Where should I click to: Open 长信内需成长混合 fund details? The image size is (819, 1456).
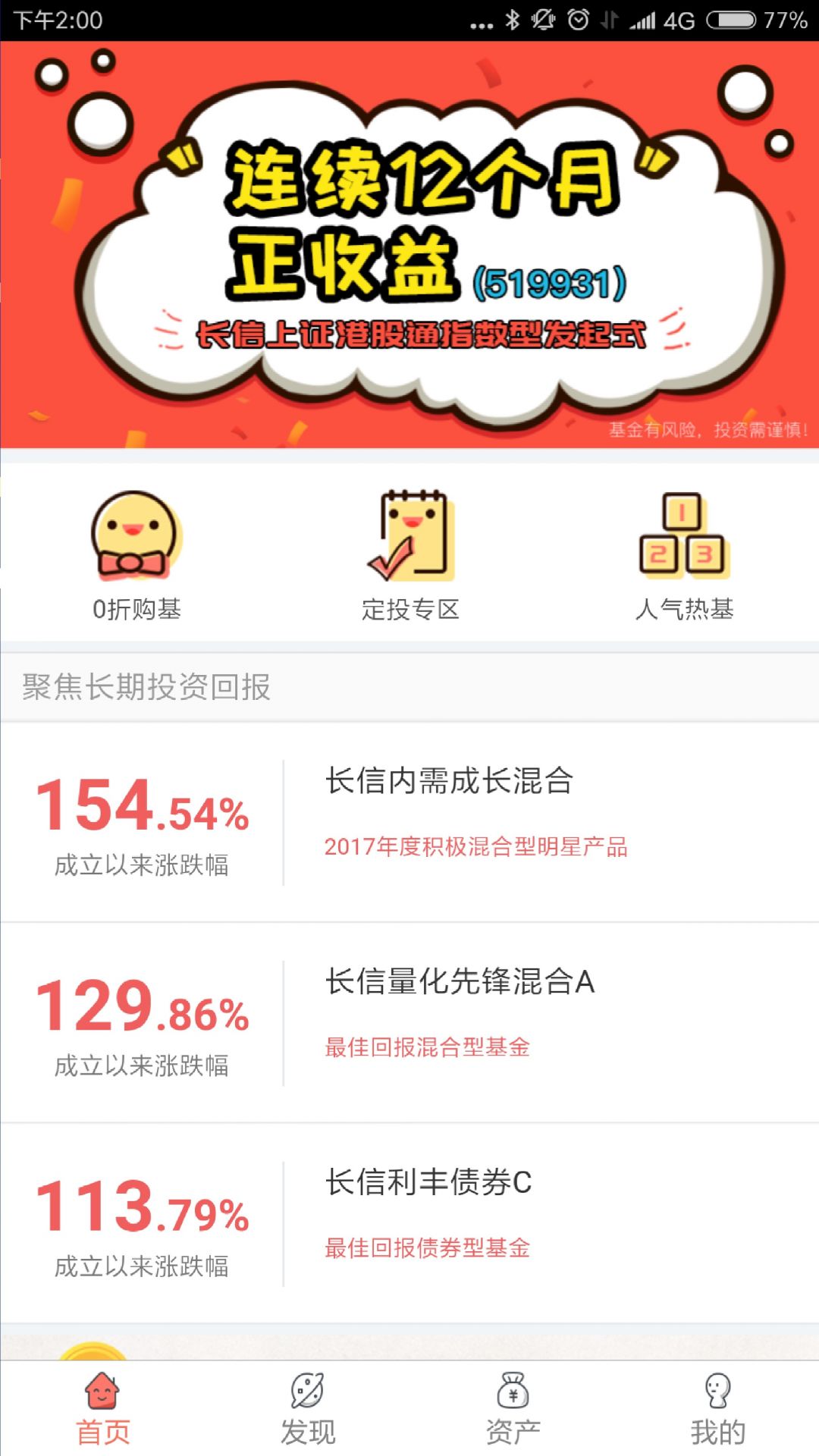(409, 823)
